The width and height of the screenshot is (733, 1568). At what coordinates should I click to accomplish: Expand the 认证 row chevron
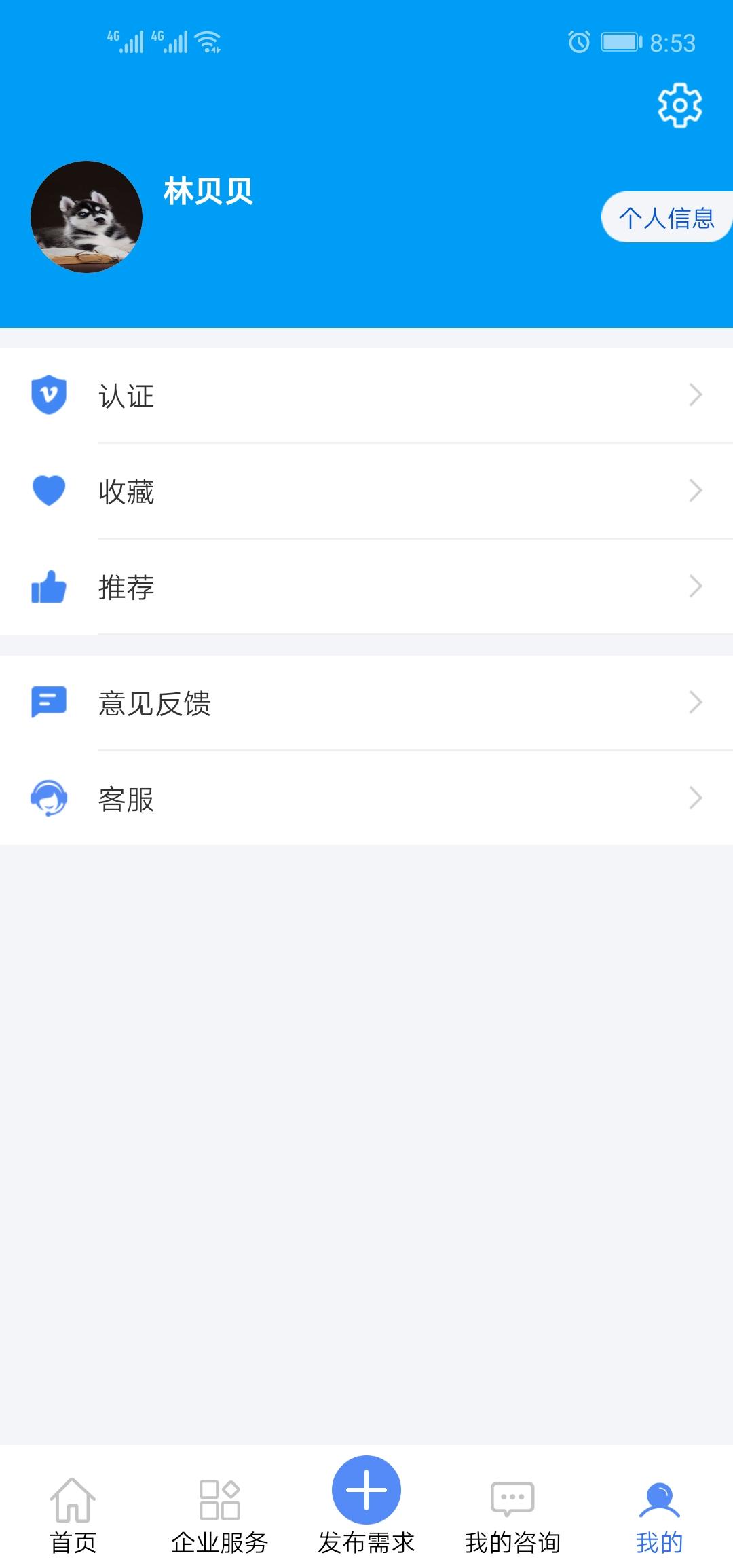coord(694,396)
